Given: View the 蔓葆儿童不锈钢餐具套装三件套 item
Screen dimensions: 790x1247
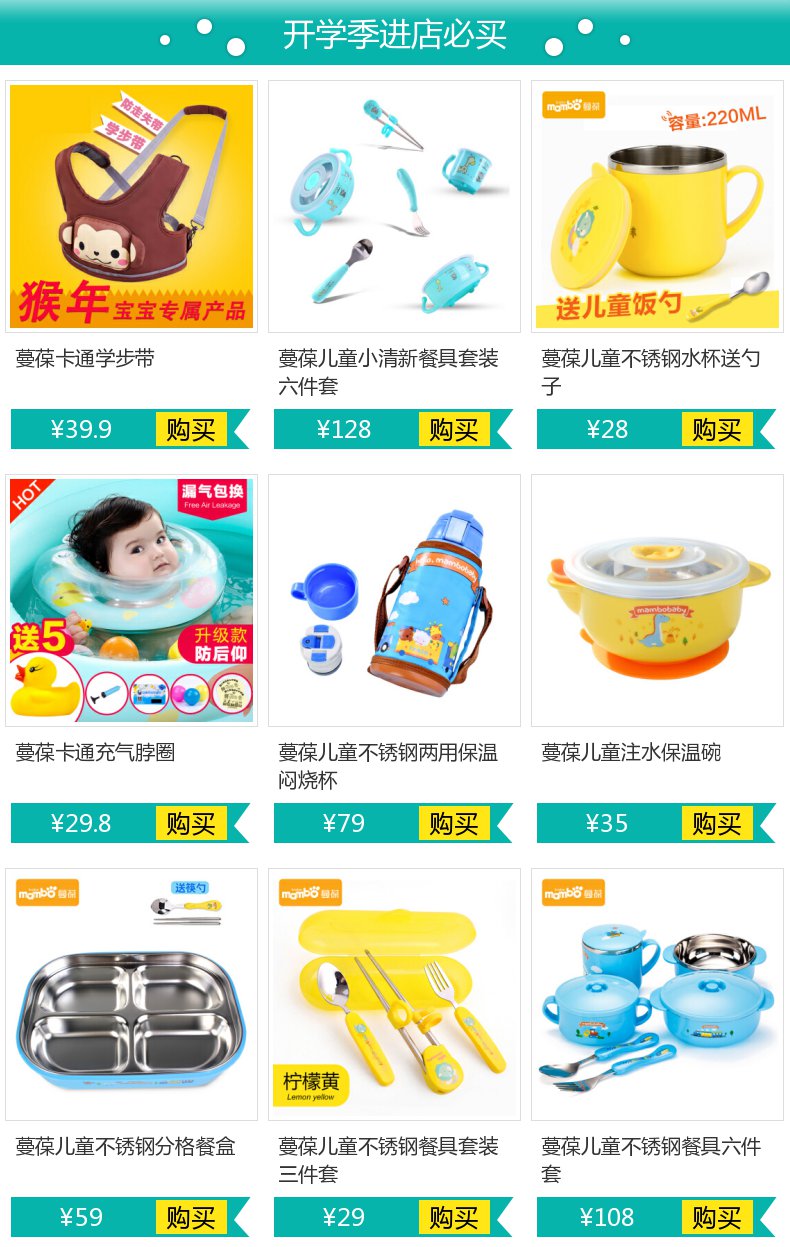Looking at the screenshot, I should pos(394,994).
